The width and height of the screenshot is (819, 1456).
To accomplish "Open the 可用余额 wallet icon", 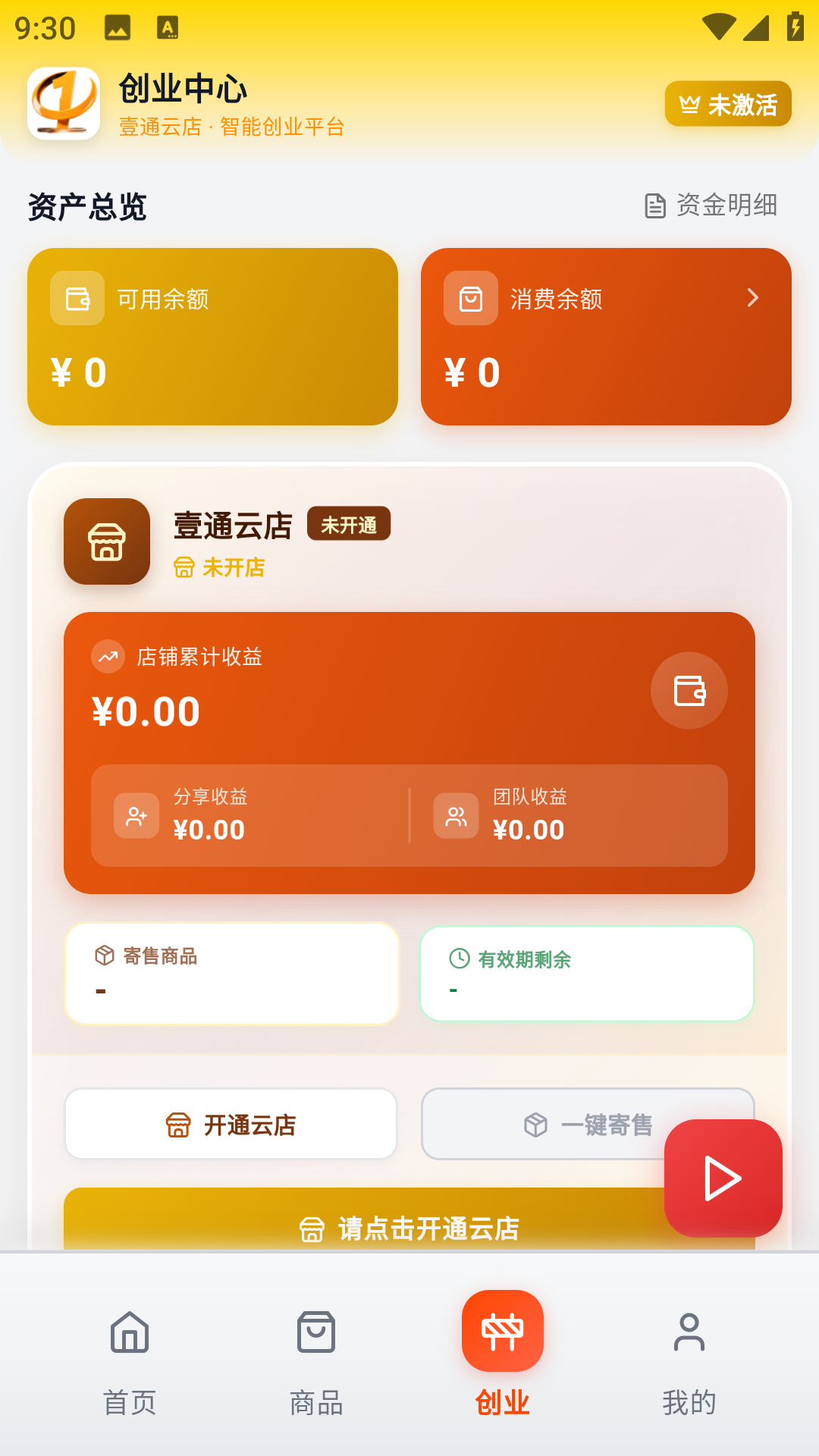I will (x=77, y=298).
